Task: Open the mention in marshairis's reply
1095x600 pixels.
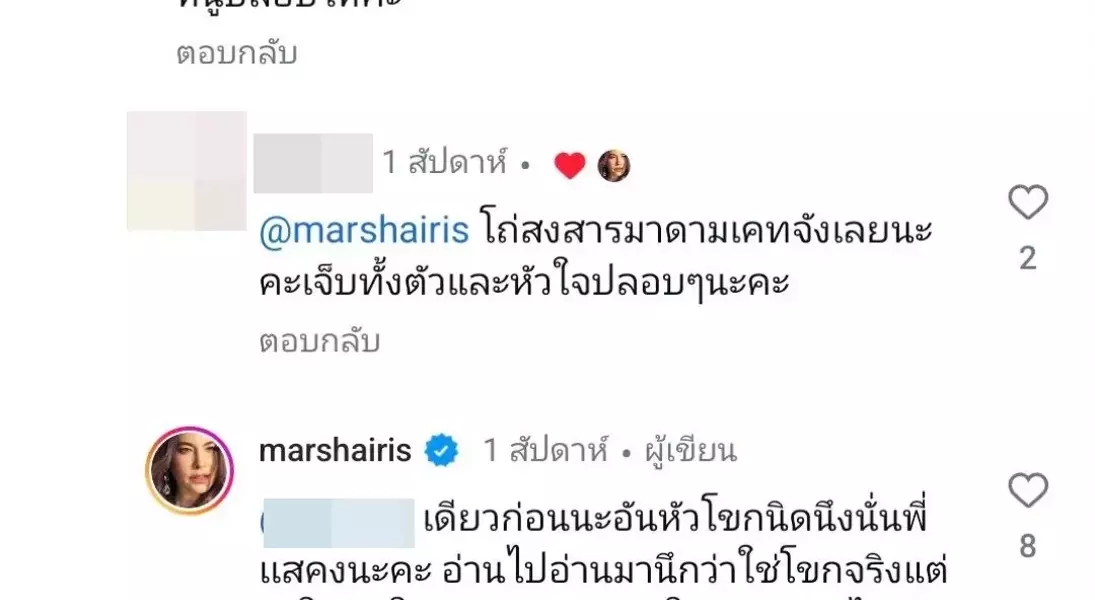Action: coord(338,523)
